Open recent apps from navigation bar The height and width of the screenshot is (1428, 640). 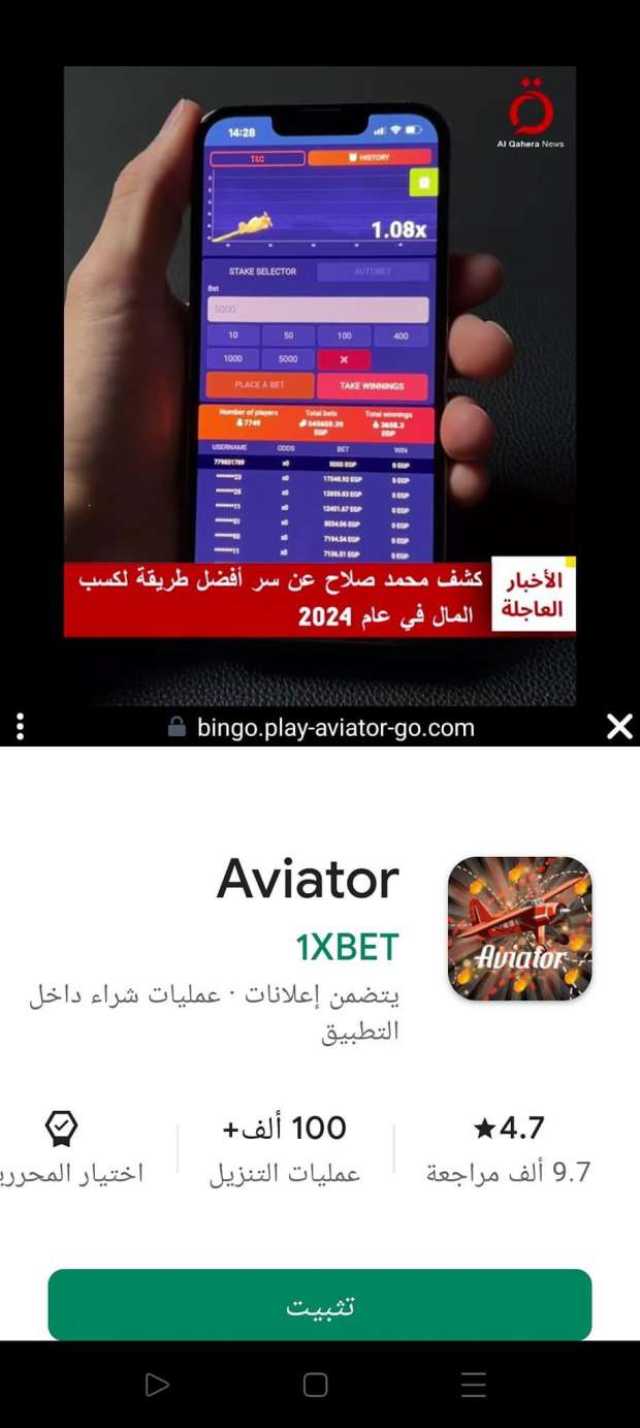click(x=473, y=1384)
